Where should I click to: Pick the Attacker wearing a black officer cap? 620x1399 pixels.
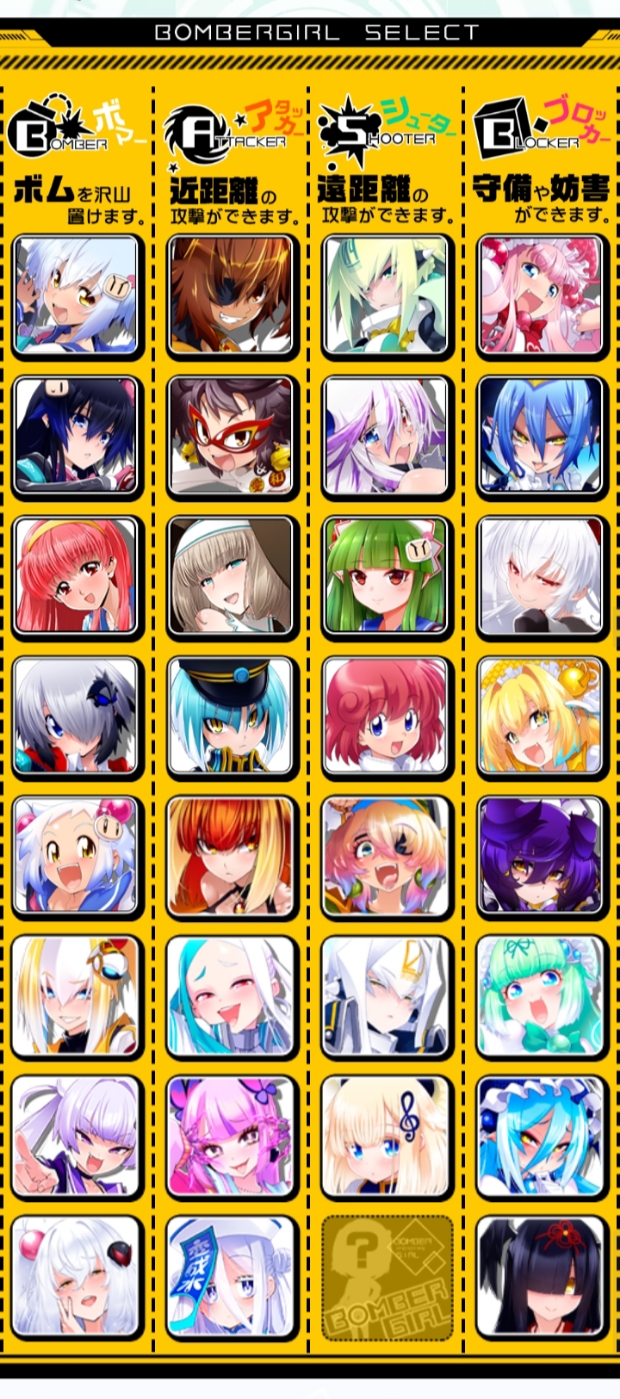point(231,715)
